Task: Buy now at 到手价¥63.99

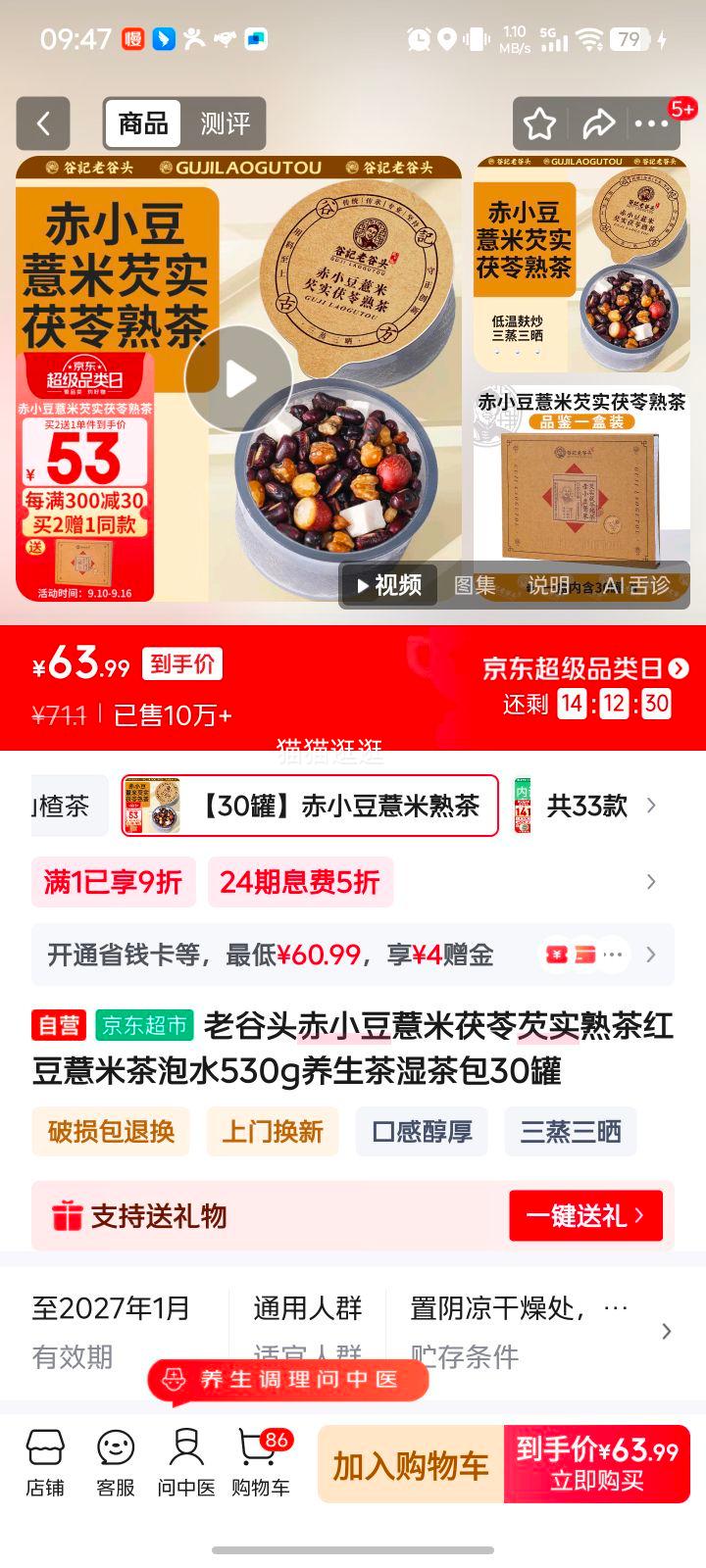Action: pyautogui.click(x=596, y=1465)
